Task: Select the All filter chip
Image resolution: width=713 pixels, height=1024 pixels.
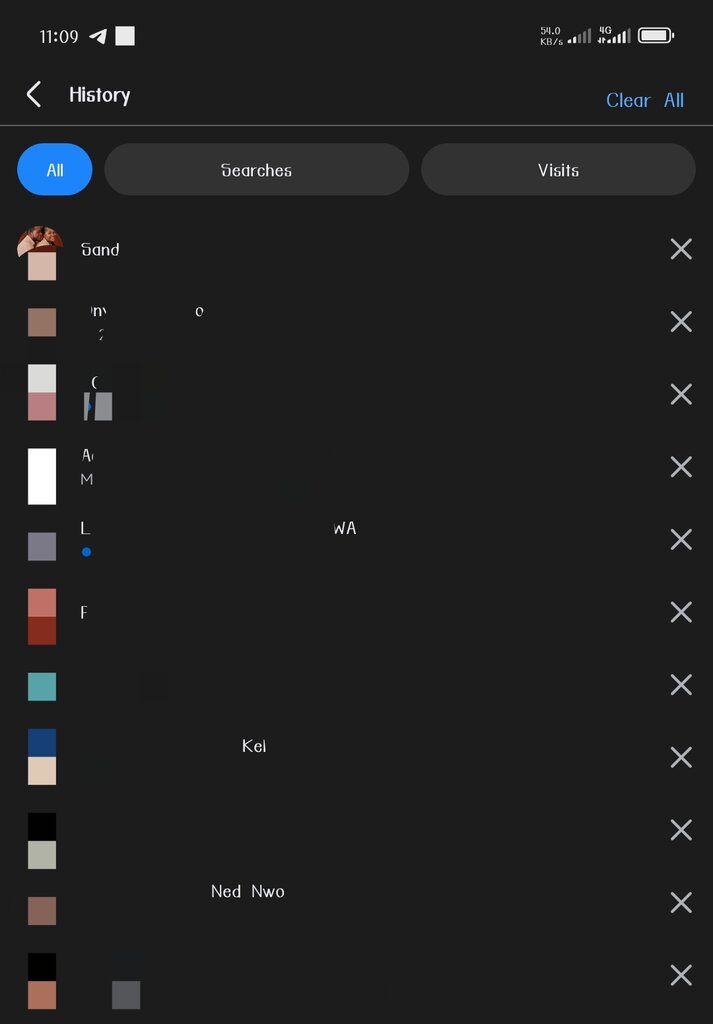Action: (55, 170)
